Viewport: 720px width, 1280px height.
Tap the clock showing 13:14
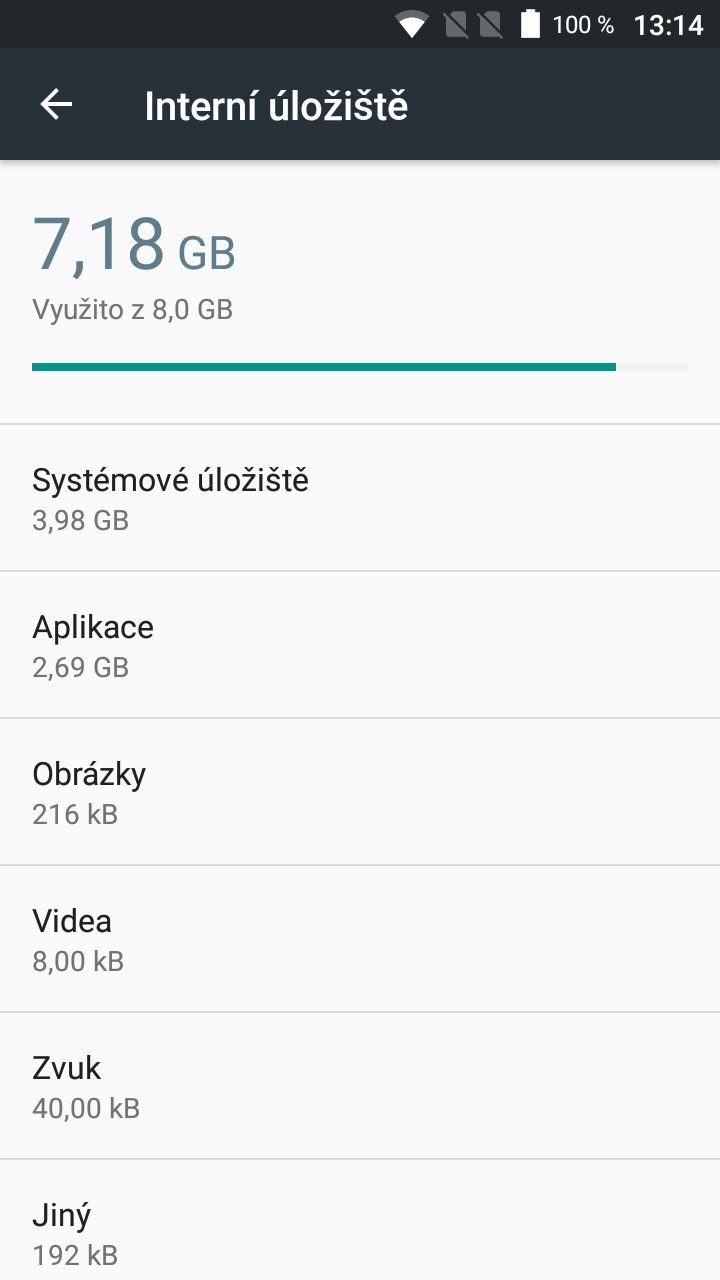(x=668, y=24)
